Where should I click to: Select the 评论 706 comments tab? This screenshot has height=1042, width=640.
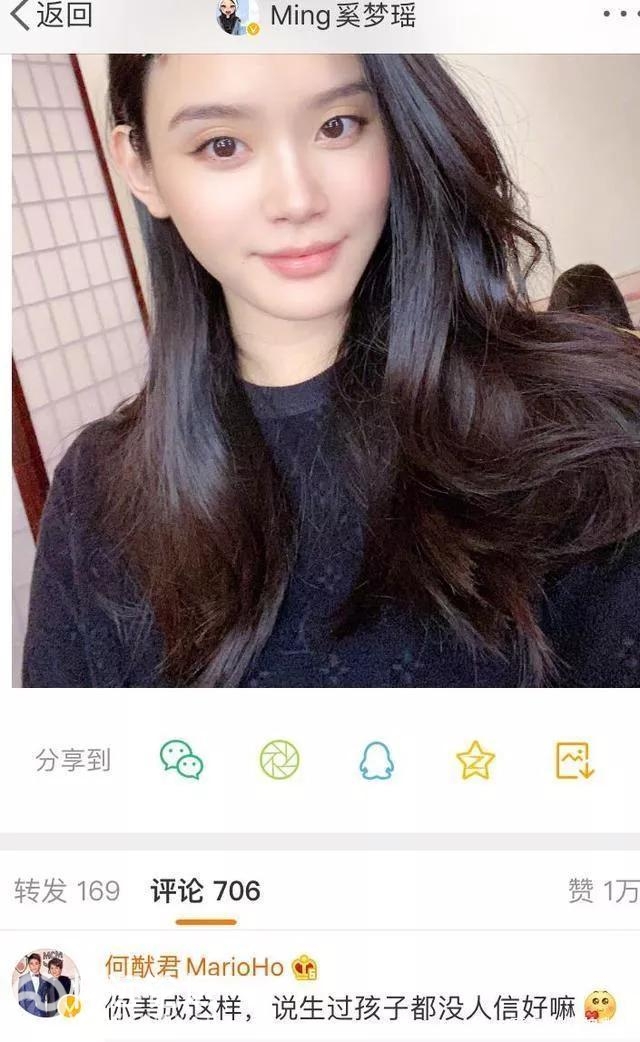(205, 891)
